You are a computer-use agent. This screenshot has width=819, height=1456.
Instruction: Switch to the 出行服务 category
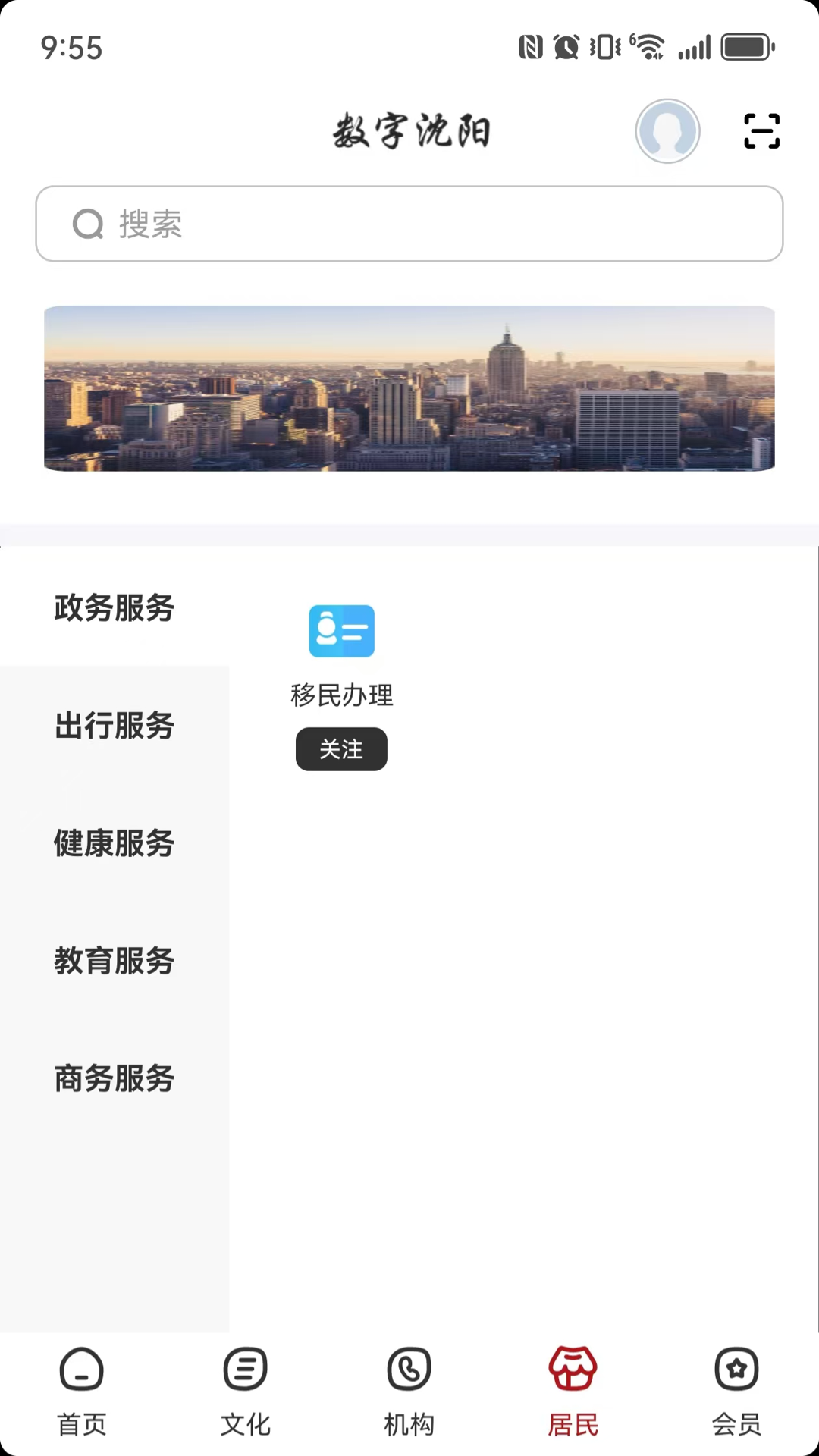pos(114,726)
